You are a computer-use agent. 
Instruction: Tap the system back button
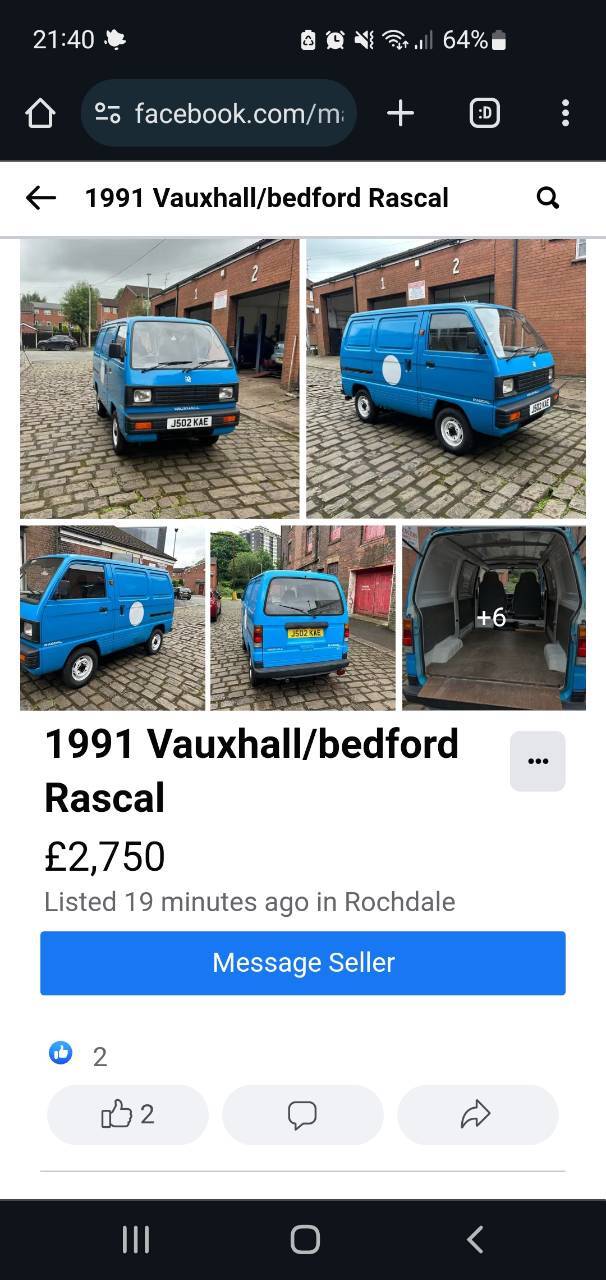coord(475,1240)
